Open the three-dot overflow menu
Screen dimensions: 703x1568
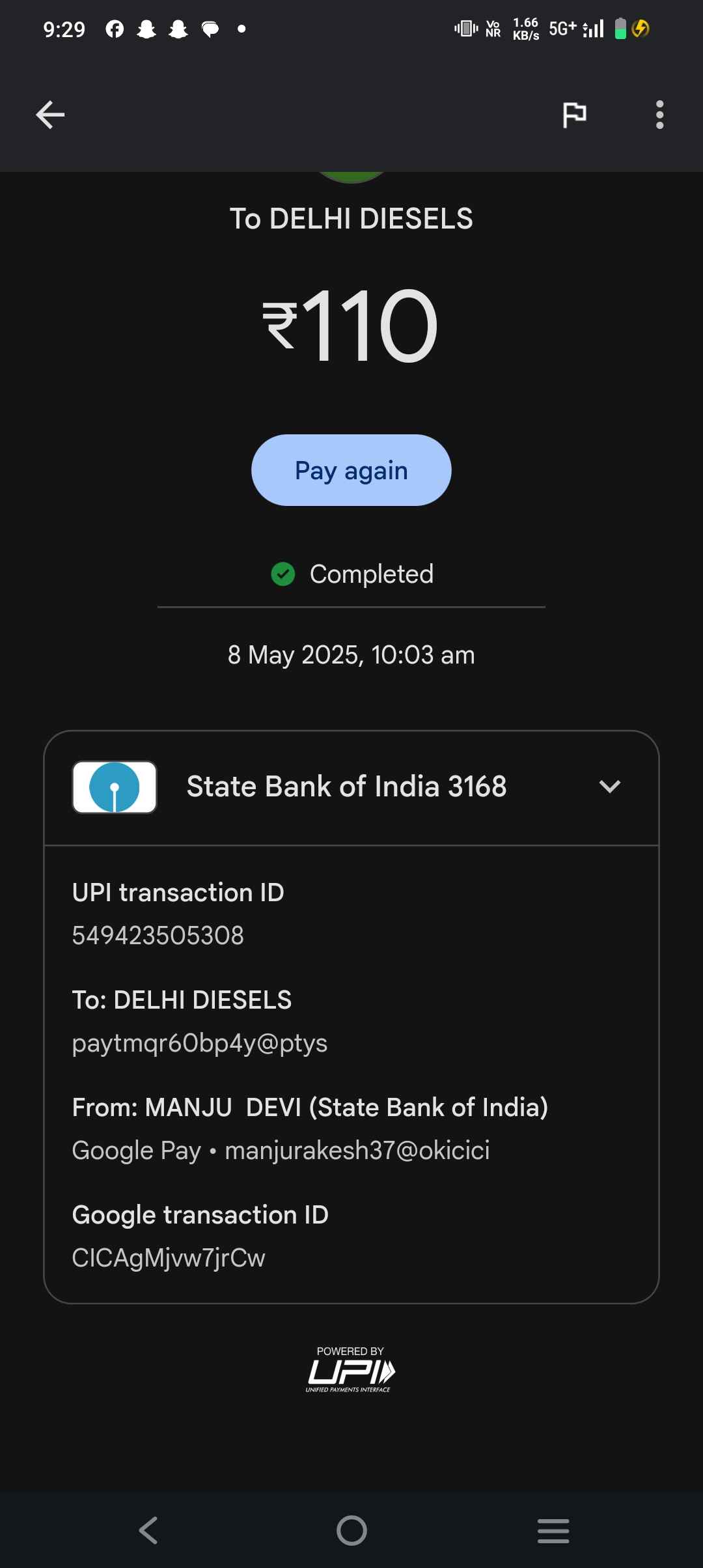click(x=659, y=115)
